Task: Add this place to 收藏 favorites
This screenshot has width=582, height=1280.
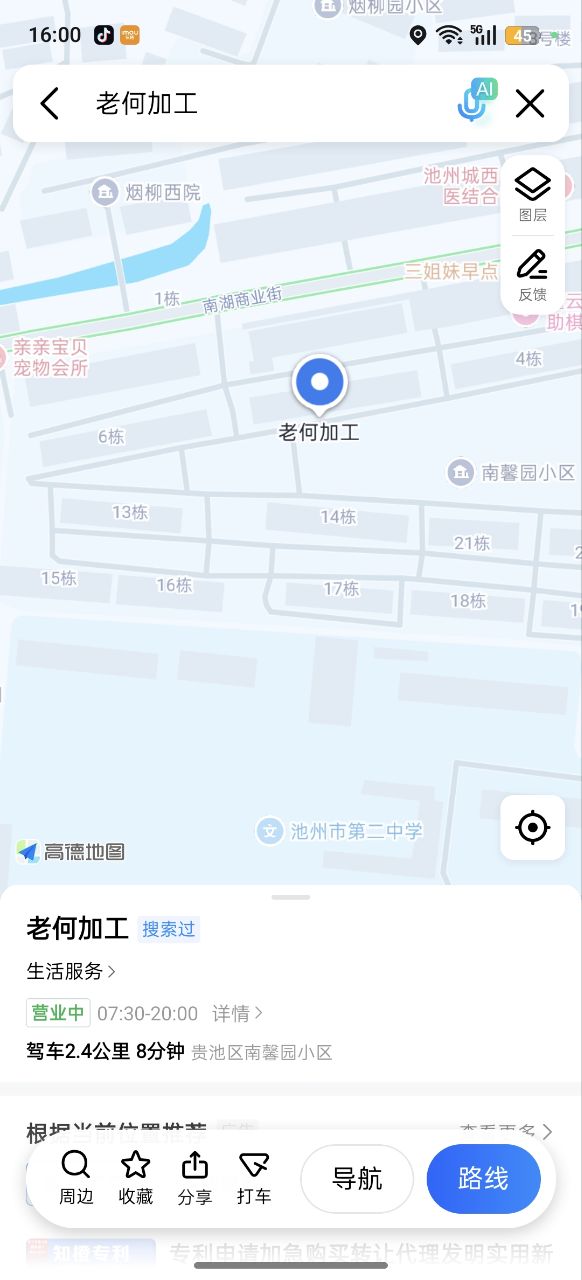Action: [x=136, y=1178]
